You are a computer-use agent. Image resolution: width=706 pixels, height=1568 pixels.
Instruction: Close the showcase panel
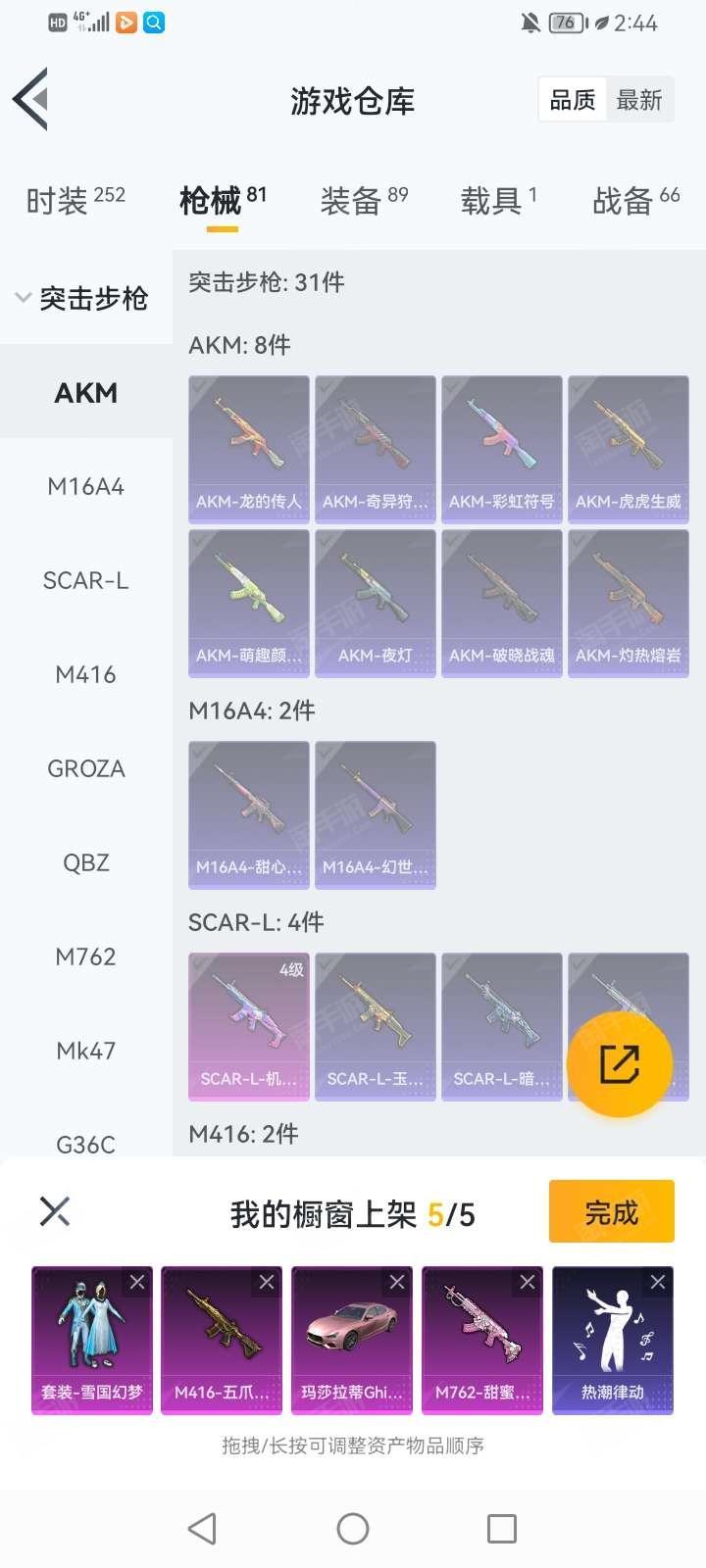point(55,1211)
